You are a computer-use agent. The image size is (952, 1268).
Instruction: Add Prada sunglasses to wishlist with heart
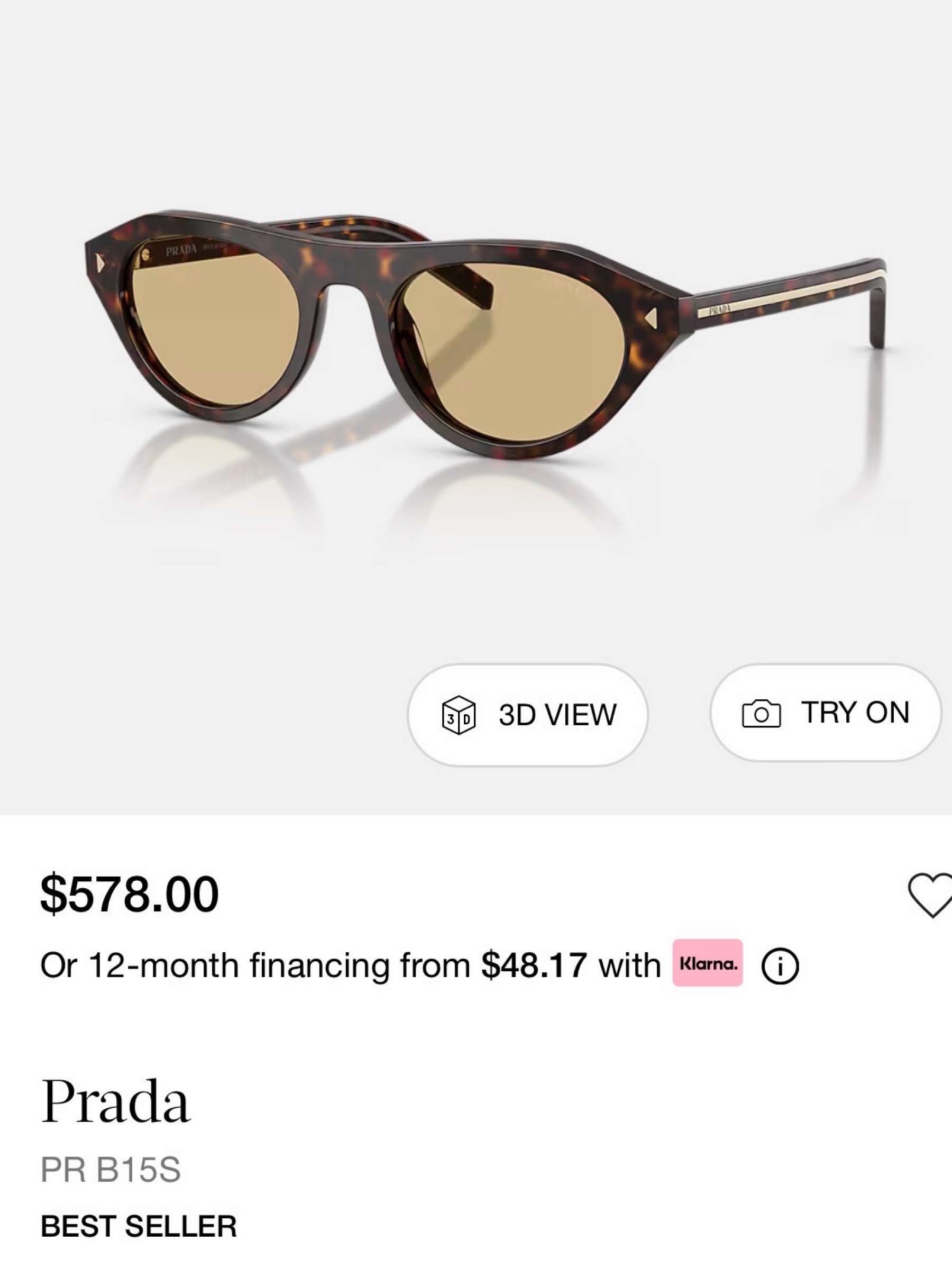point(931,896)
